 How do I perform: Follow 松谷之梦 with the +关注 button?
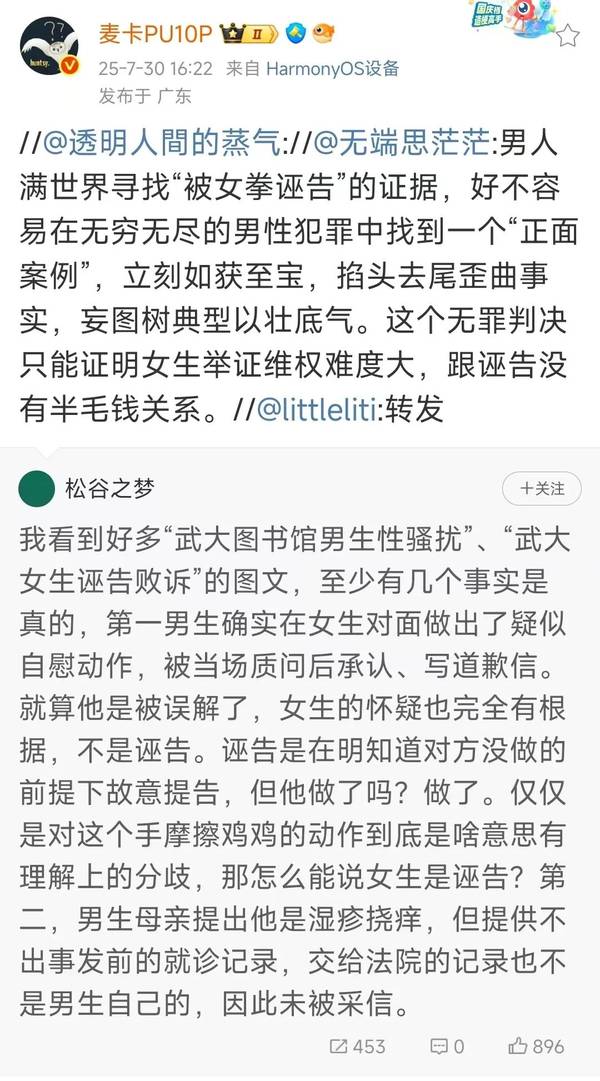(541, 489)
